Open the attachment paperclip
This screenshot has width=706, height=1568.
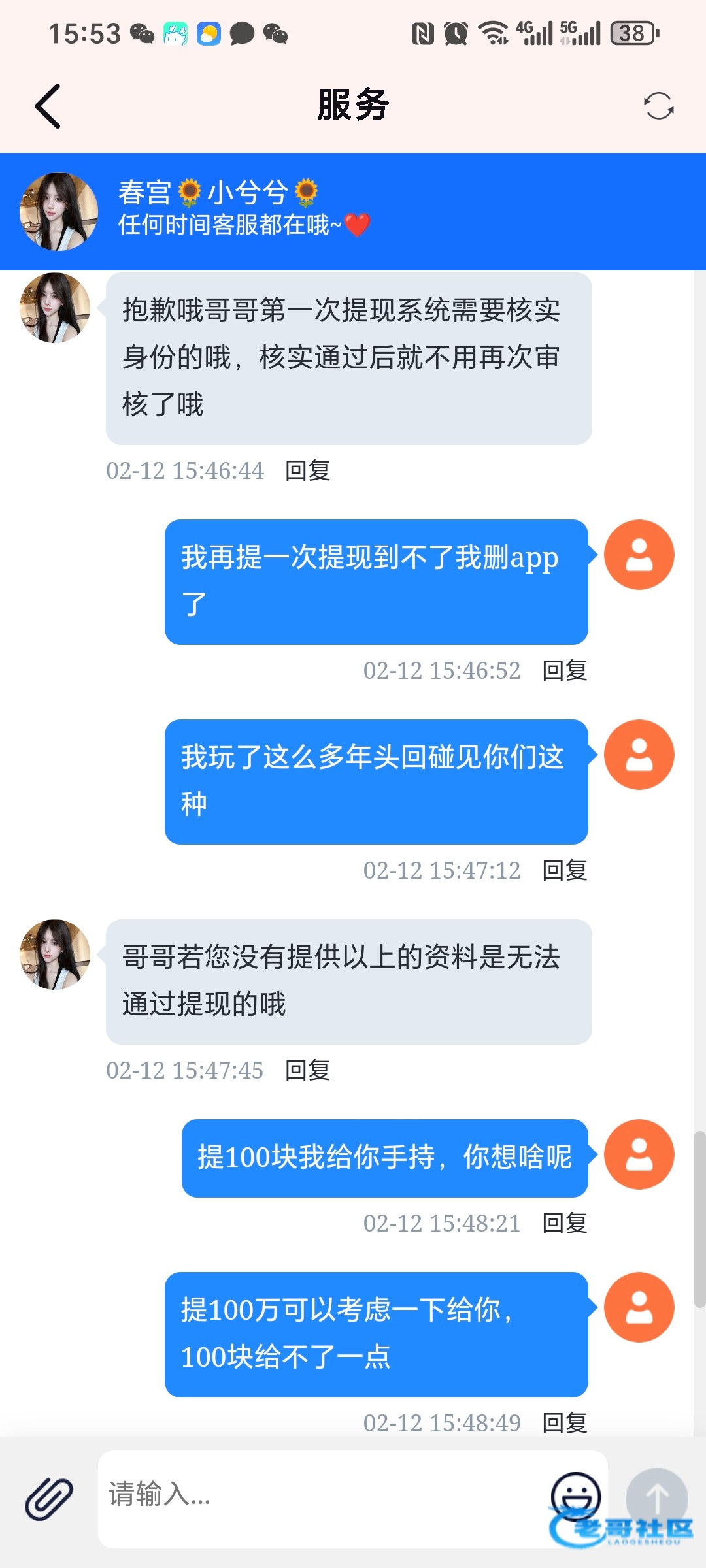point(49,1499)
